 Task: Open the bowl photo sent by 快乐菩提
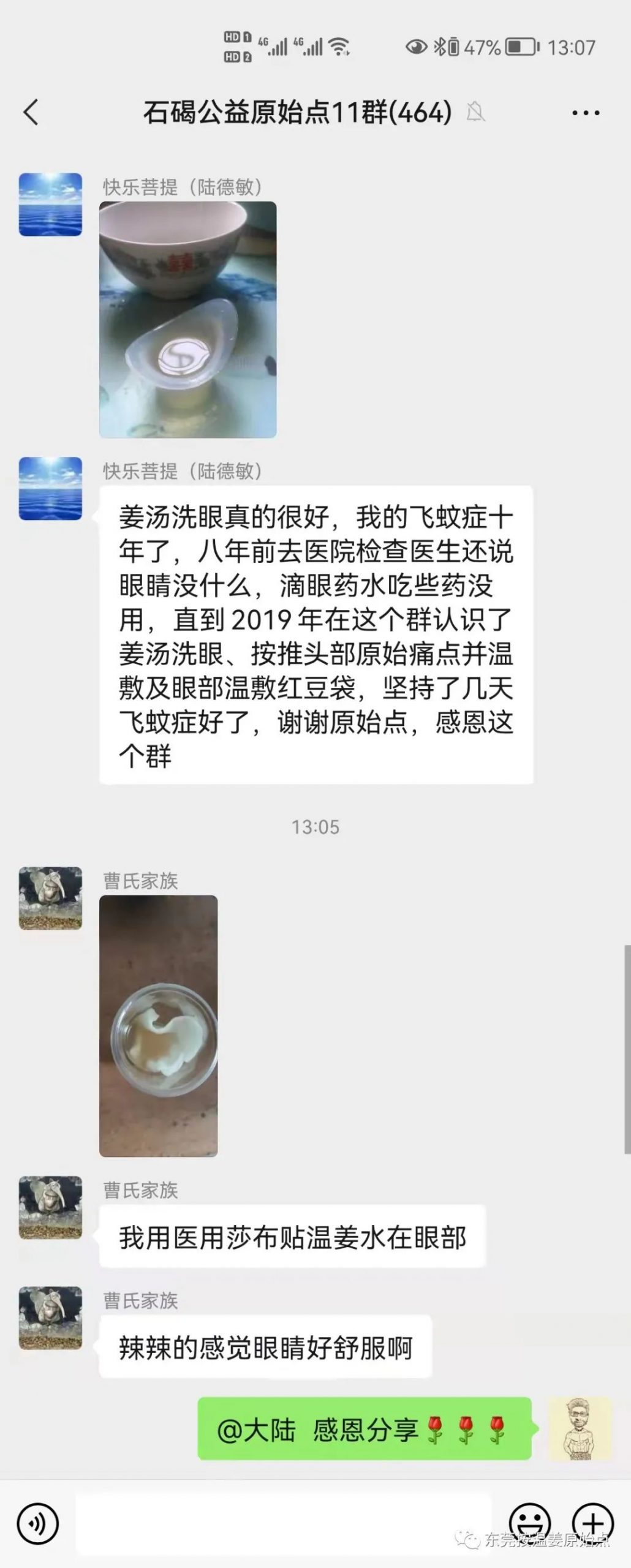[187, 319]
